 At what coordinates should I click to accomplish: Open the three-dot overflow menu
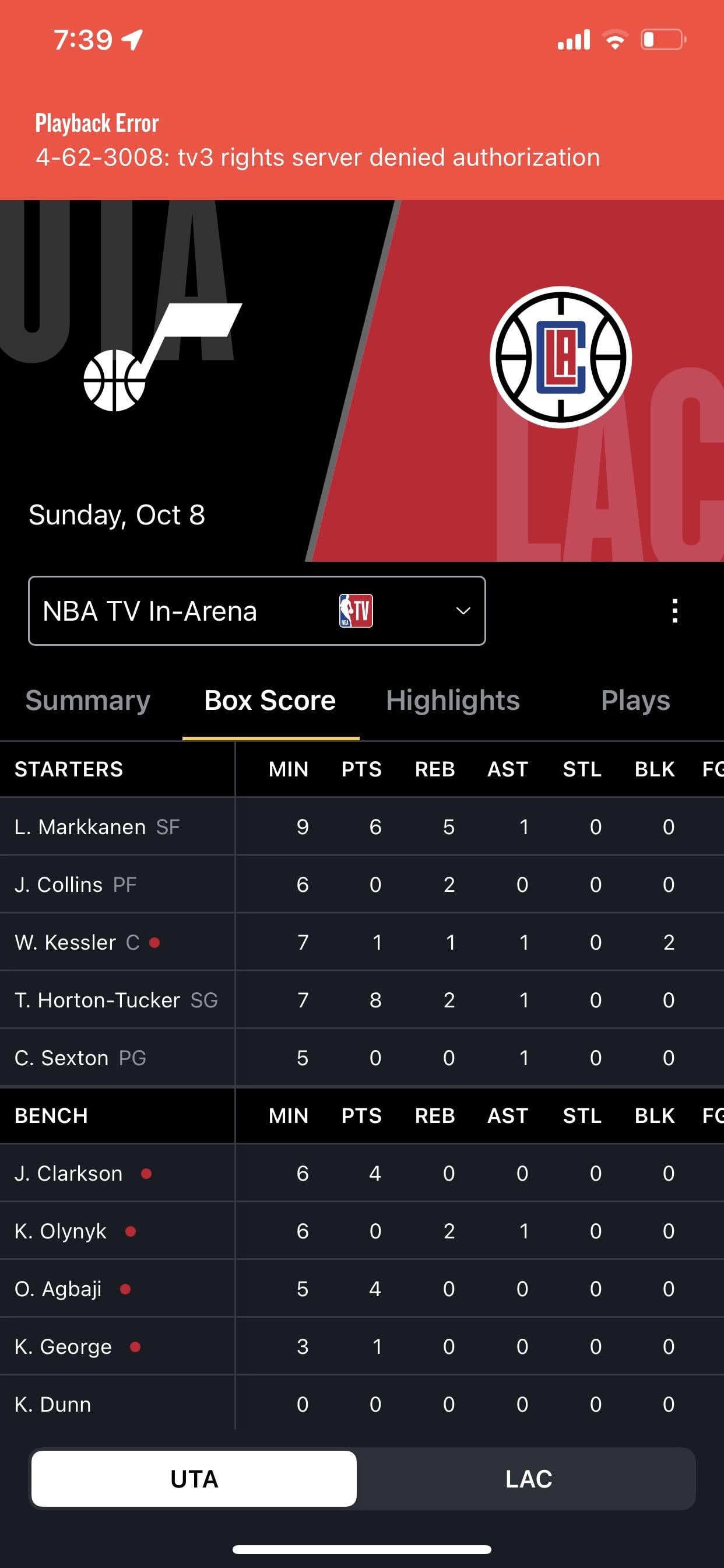point(674,611)
